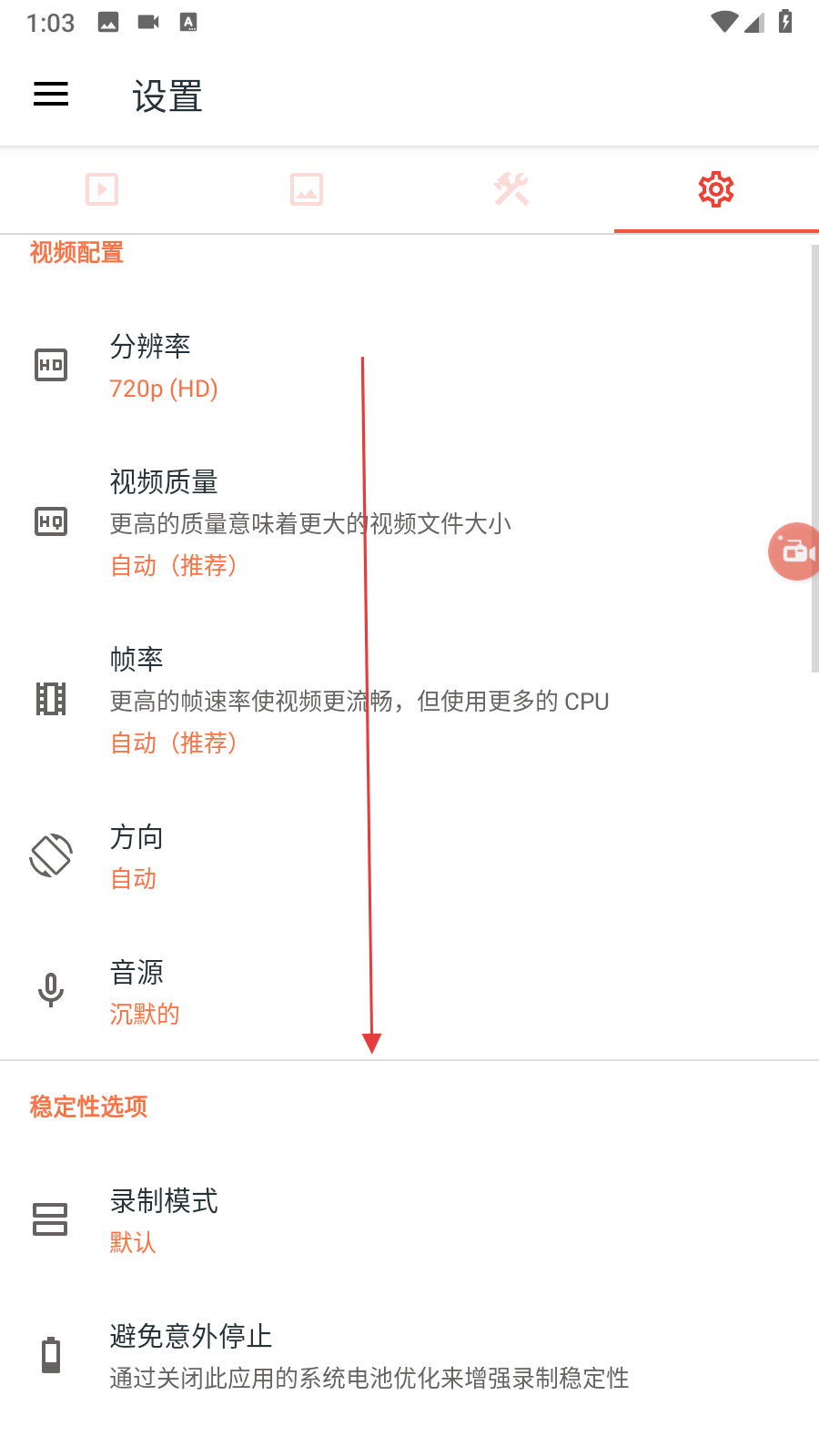Select the settings gear tab

point(716,189)
